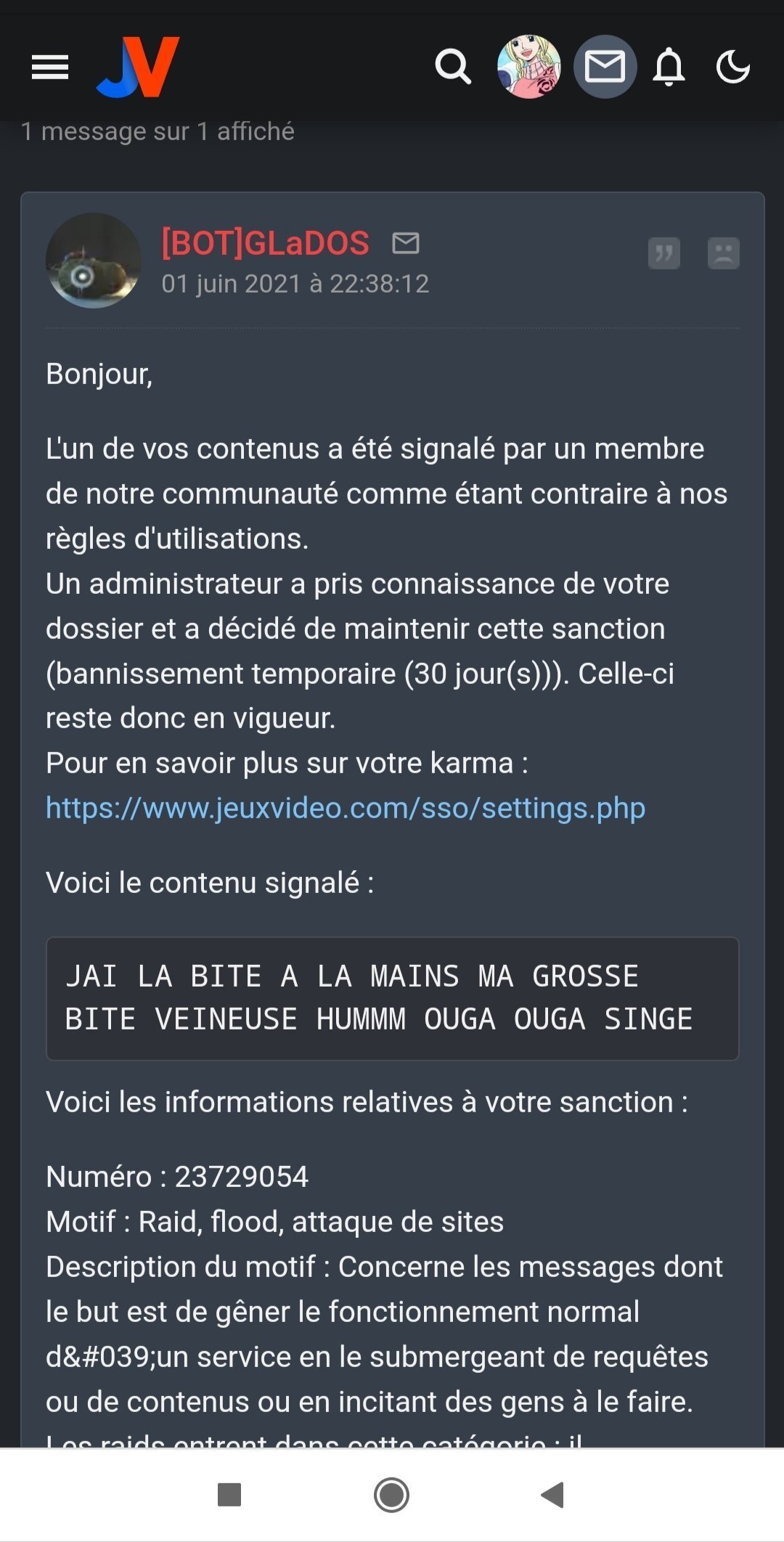Screen dimensions: 784x1542
Task: Open the notifications bell
Action: tap(669, 68)
